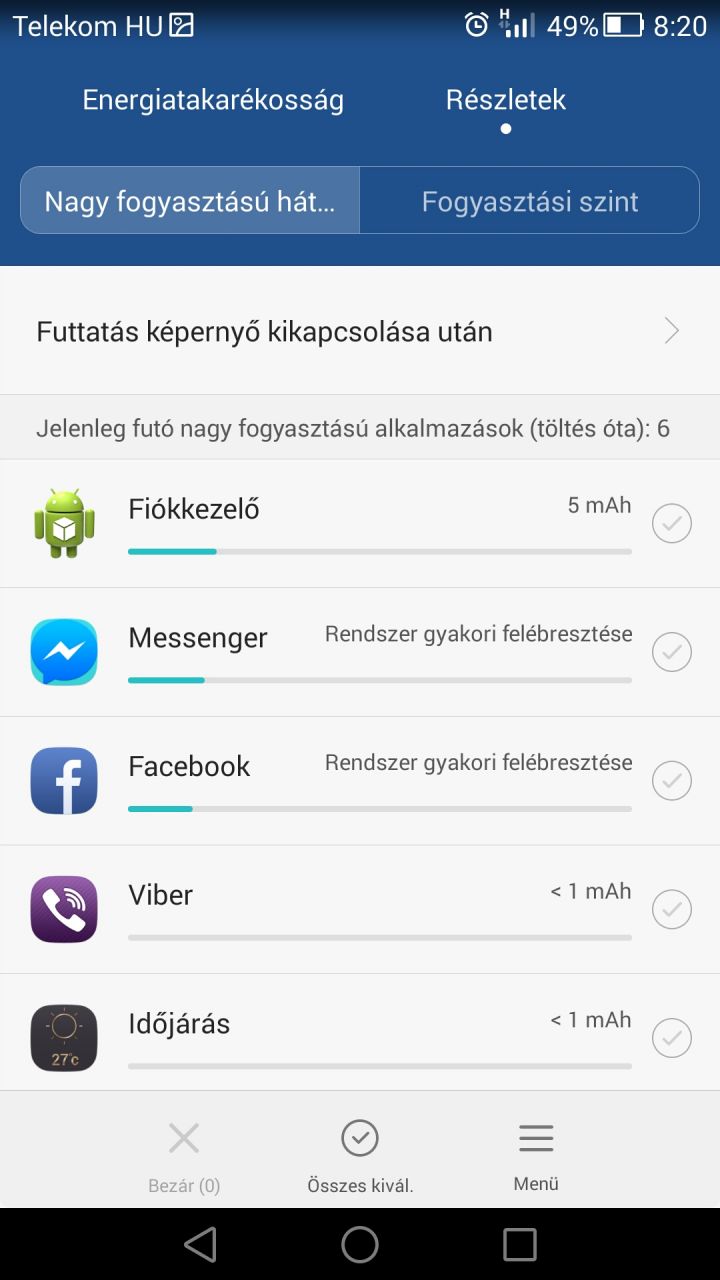
Task: Check the Messenger checkbox
Action: click(x=672, y=652)
